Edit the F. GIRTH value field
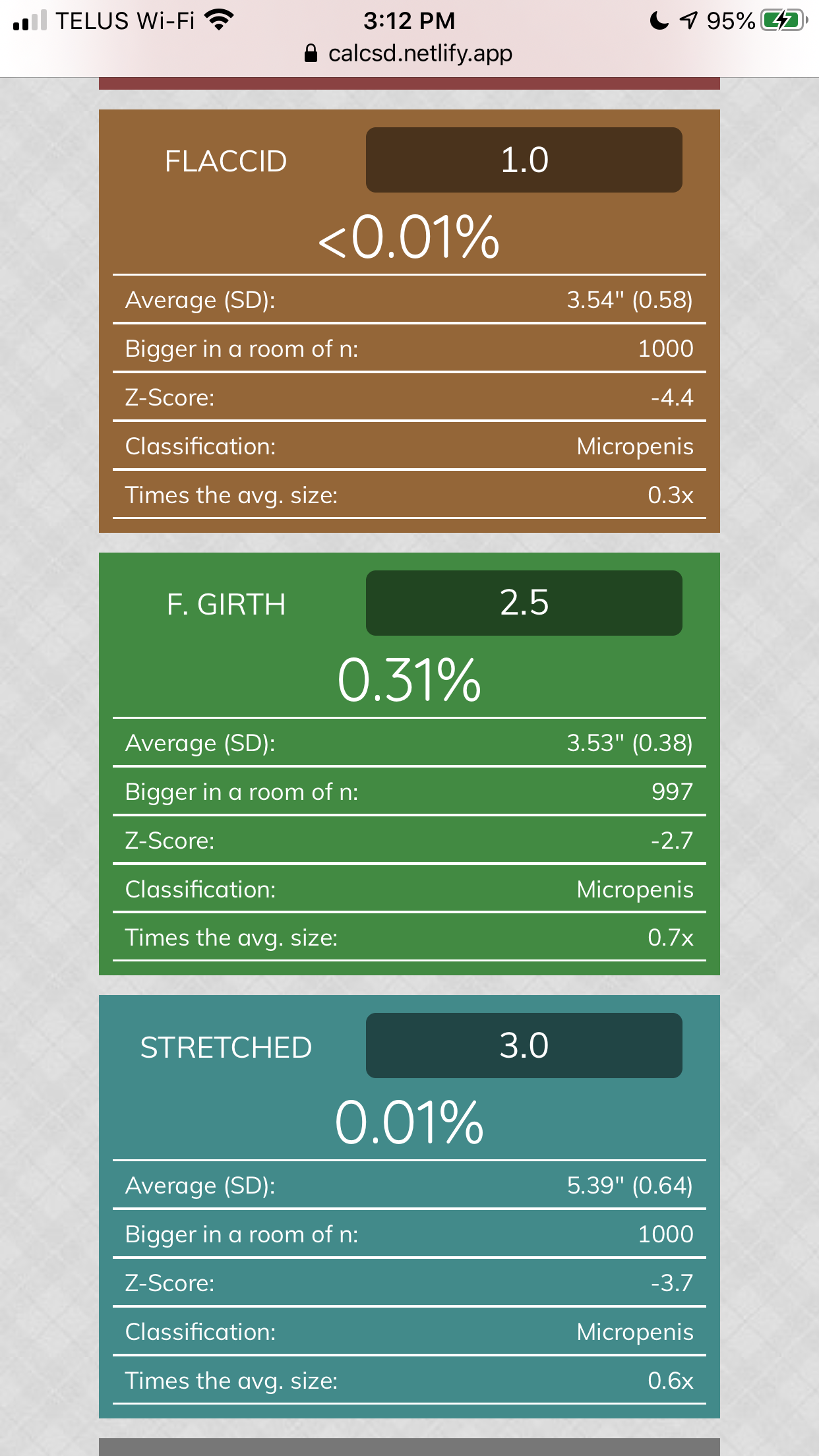Screen dimensions: 819x1456 524,603
